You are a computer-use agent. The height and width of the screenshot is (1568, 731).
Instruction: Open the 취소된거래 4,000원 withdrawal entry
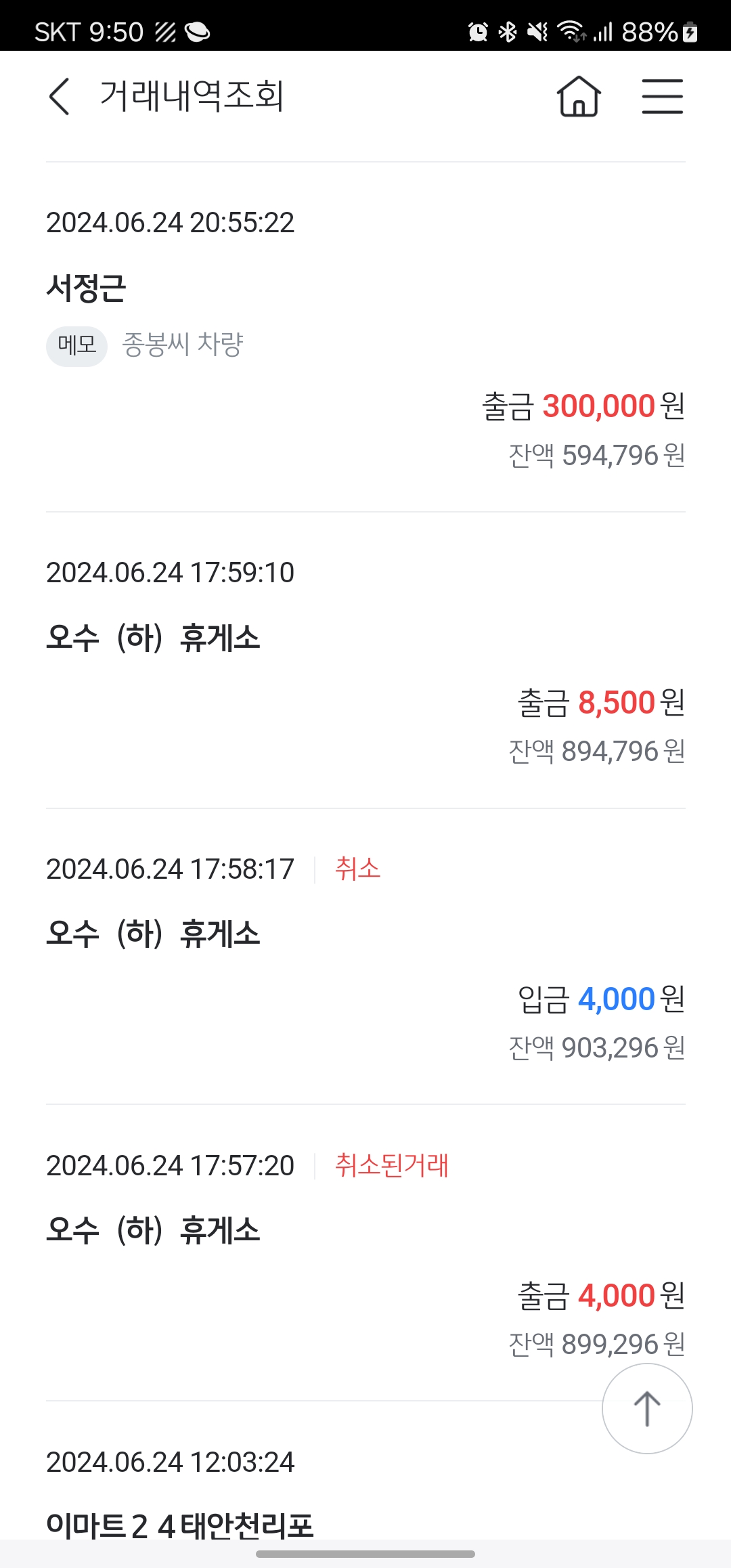pos(365,1253)
